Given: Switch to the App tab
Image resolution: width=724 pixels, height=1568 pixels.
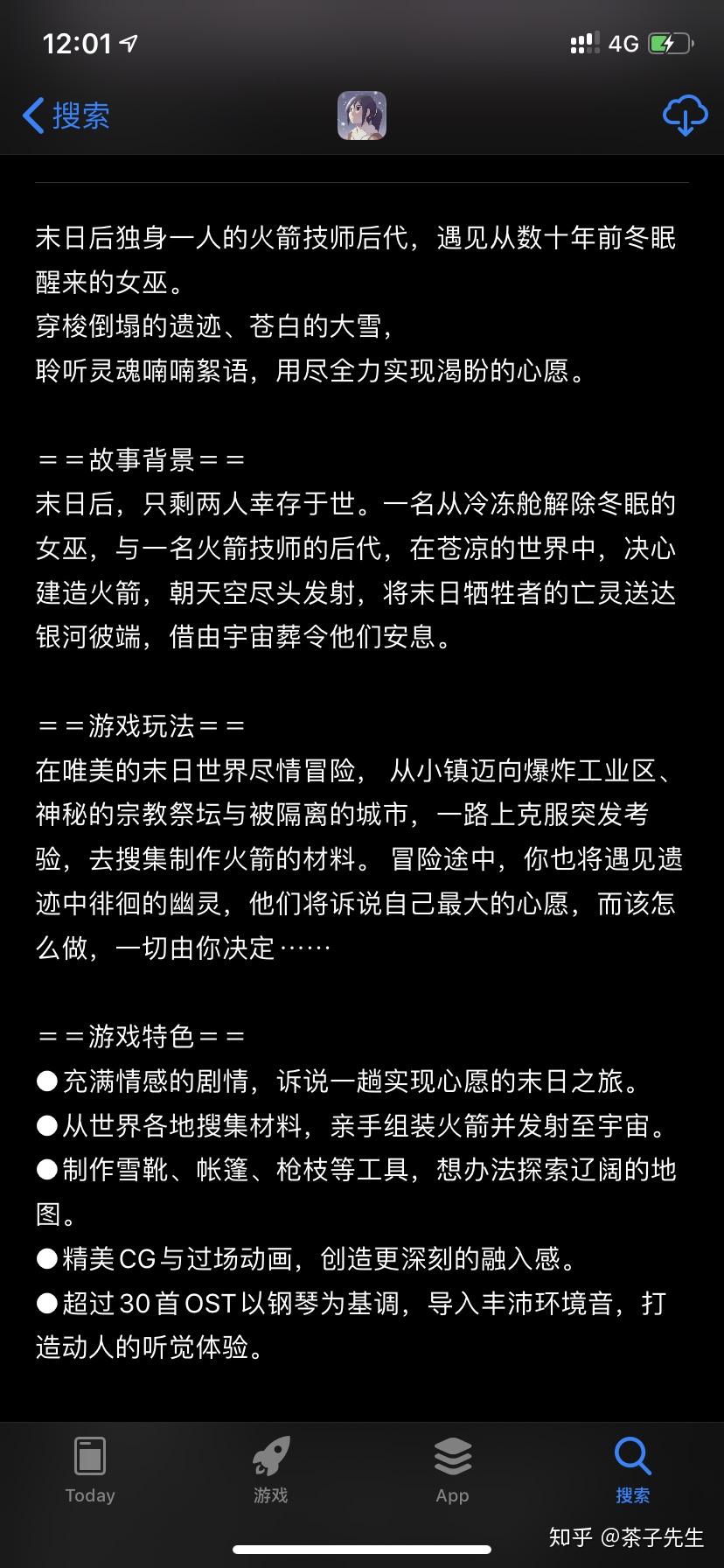Looking at the screenshot, I should [x=452, y=1470].
